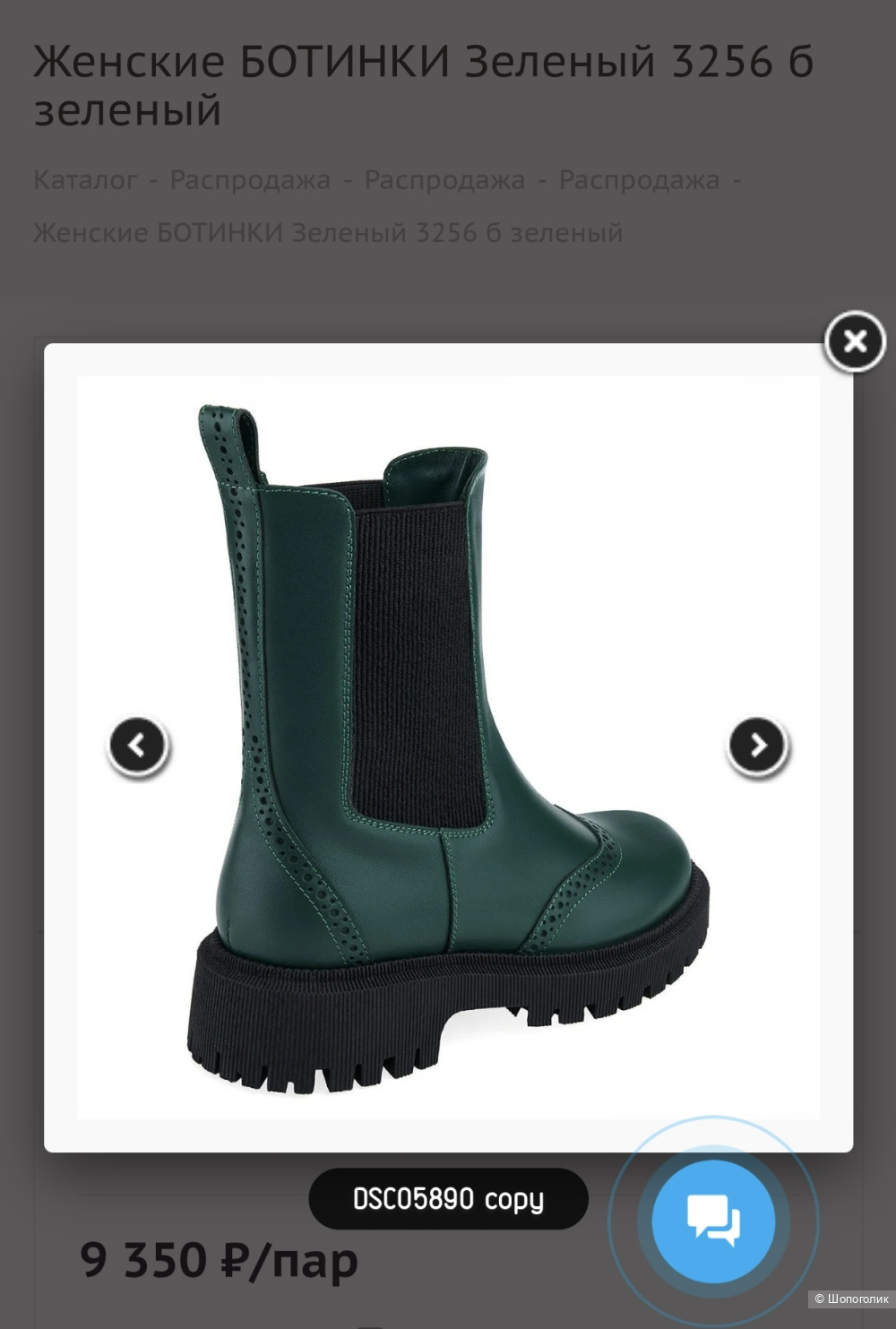Show the previous product photo
The width and height of the screenshot is (896, 1329).
click(x=137, y=746)
